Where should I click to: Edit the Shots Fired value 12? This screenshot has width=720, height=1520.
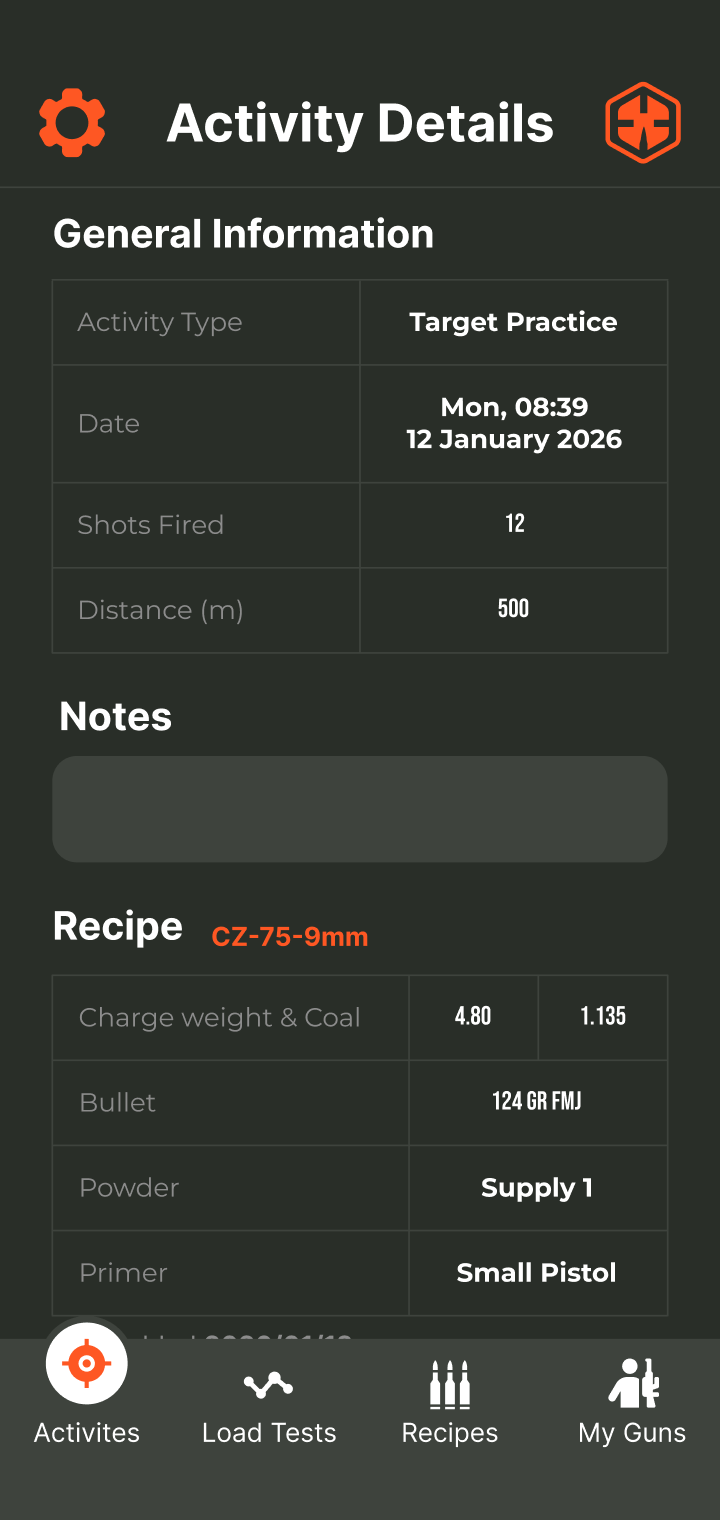tap(513, 524)
